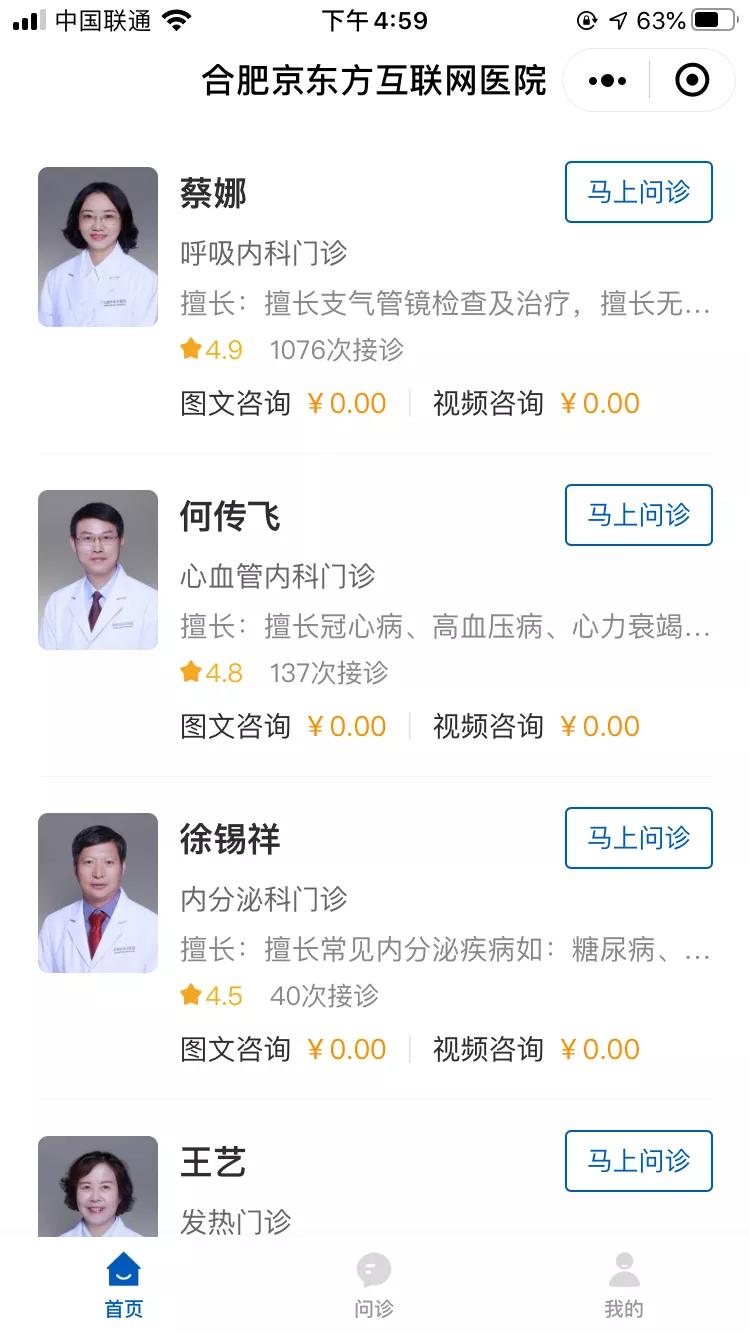Tap 马上问诊 next to 徐锡祥
Image resolution: width=750 pixels, height=1334 pixels.
tap(638, 838)
